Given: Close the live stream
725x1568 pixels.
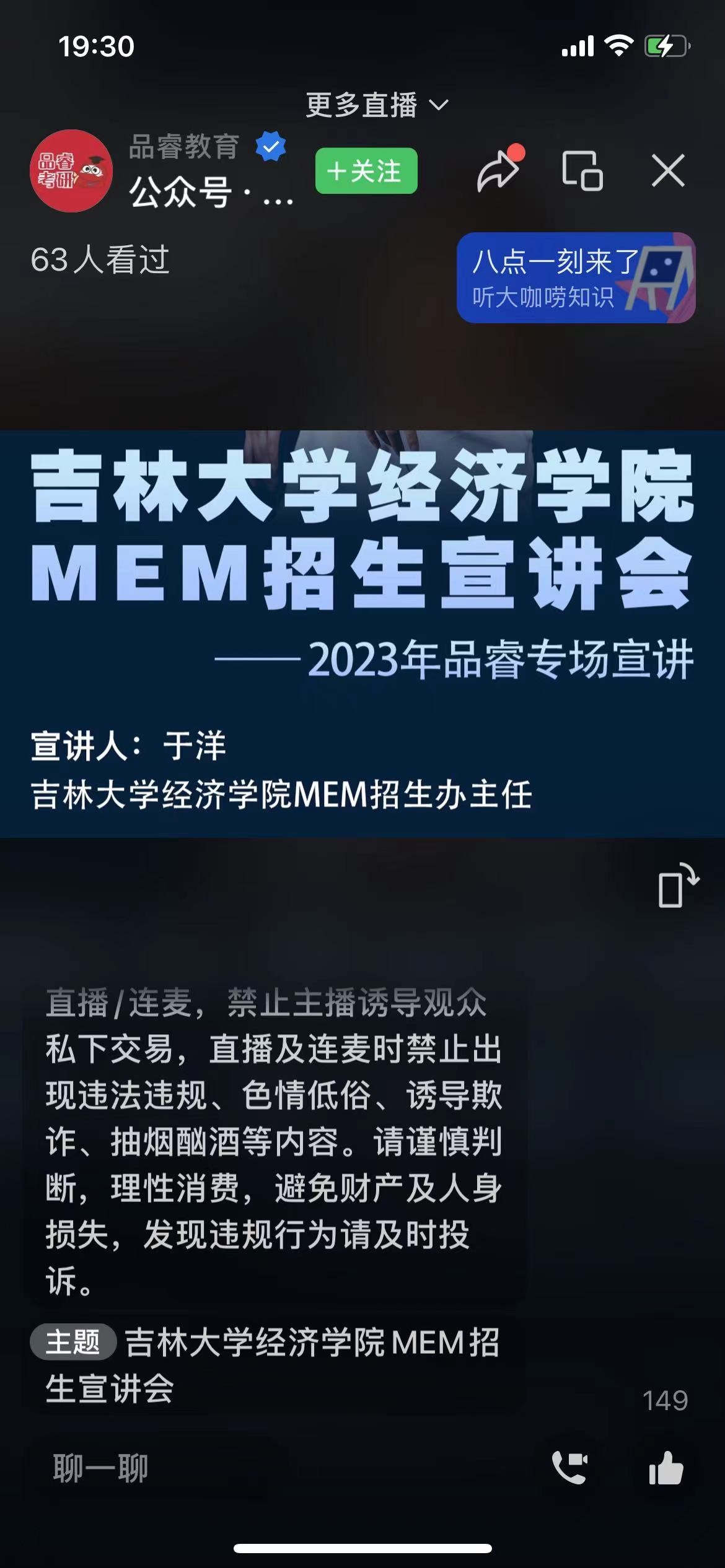Looking at the screenshot, I should pyautogui.click(x=668, y=171).
